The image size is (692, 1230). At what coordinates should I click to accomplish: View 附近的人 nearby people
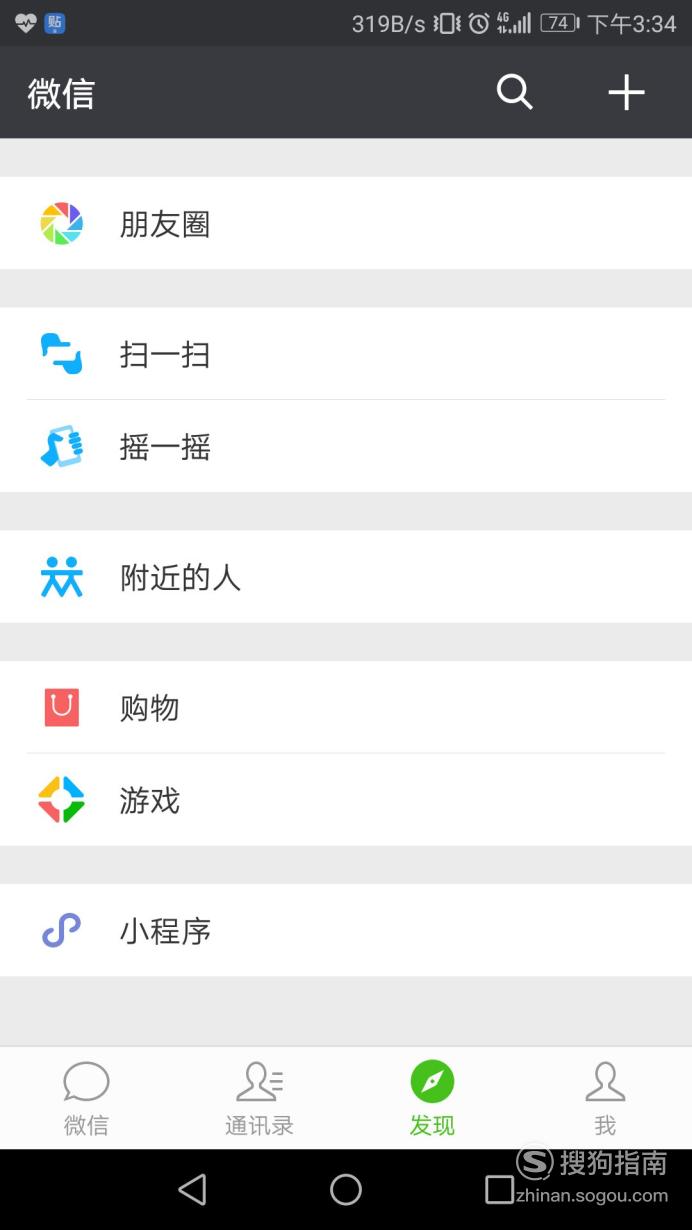[346, 577]
